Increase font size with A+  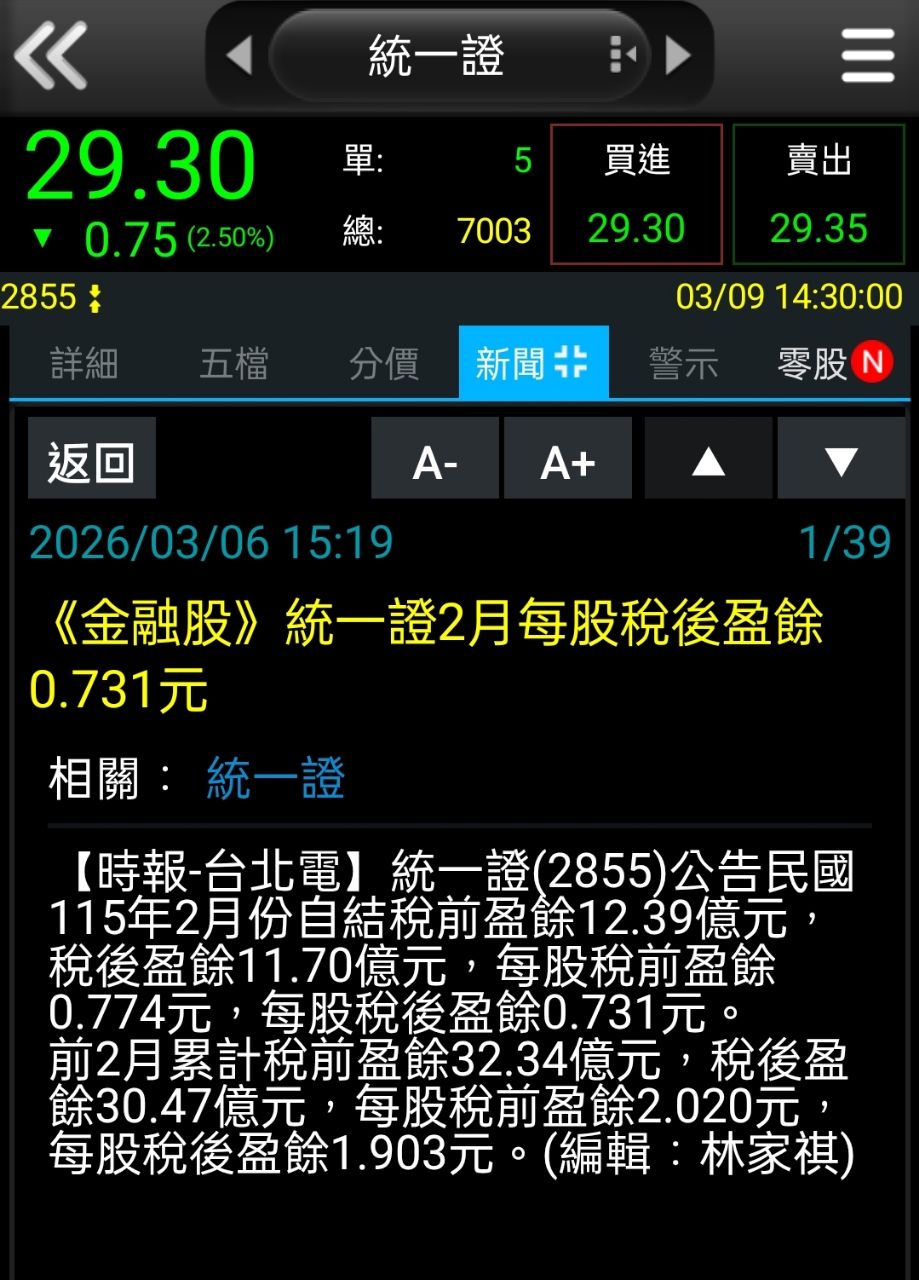tap(568, 459)
